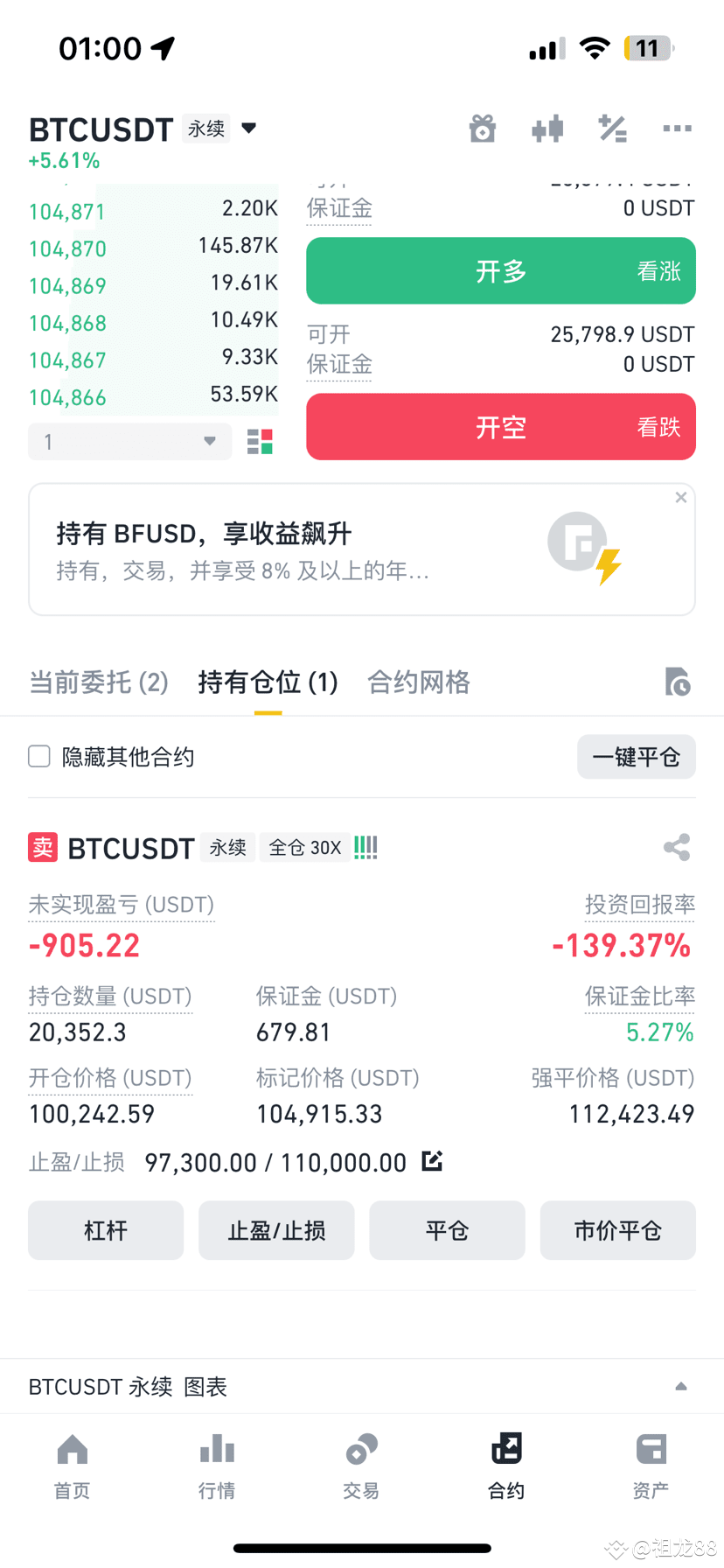Viewport: 724px width, 1568px height.
Task: Click the order book layout icon
Action: pos(260,442)
